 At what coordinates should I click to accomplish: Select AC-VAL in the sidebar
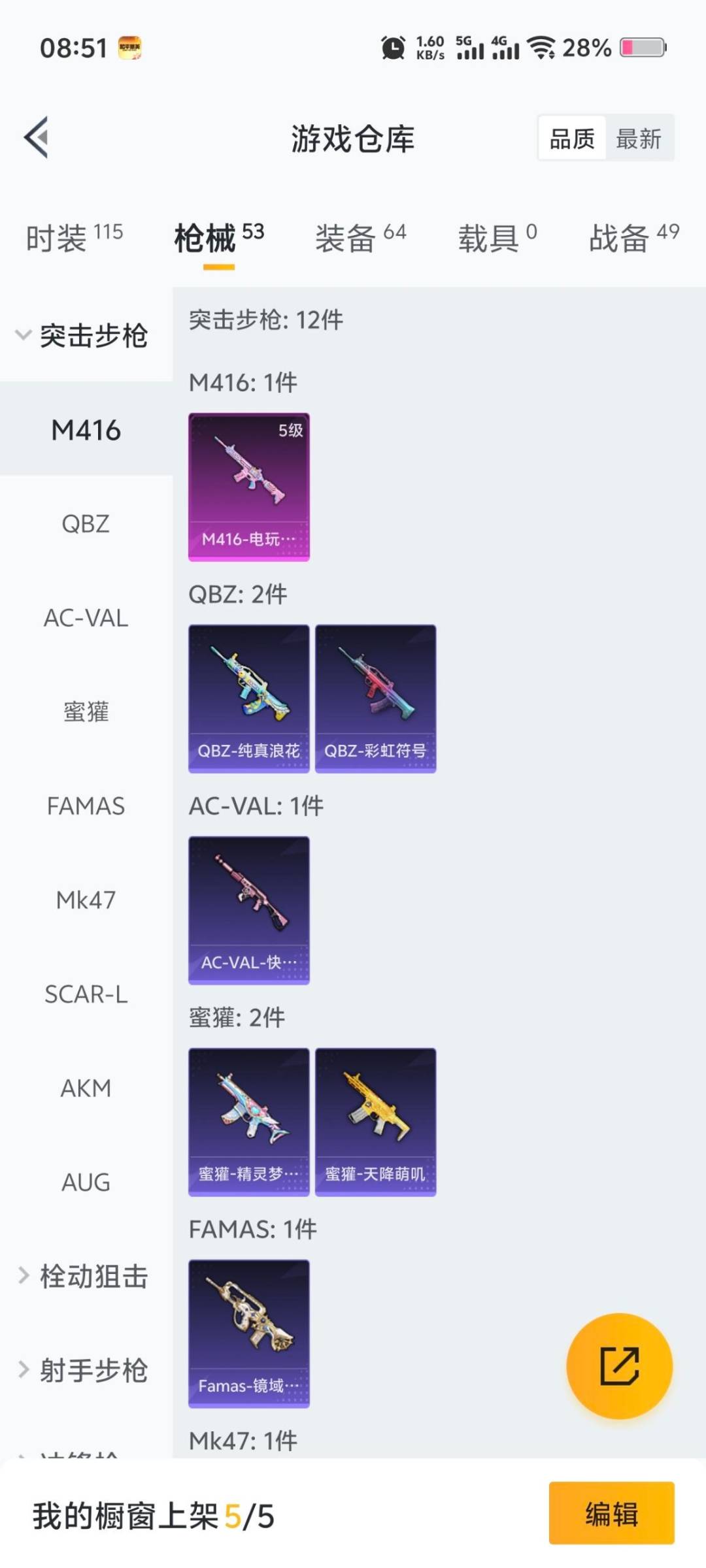click(x=86, y=618)
